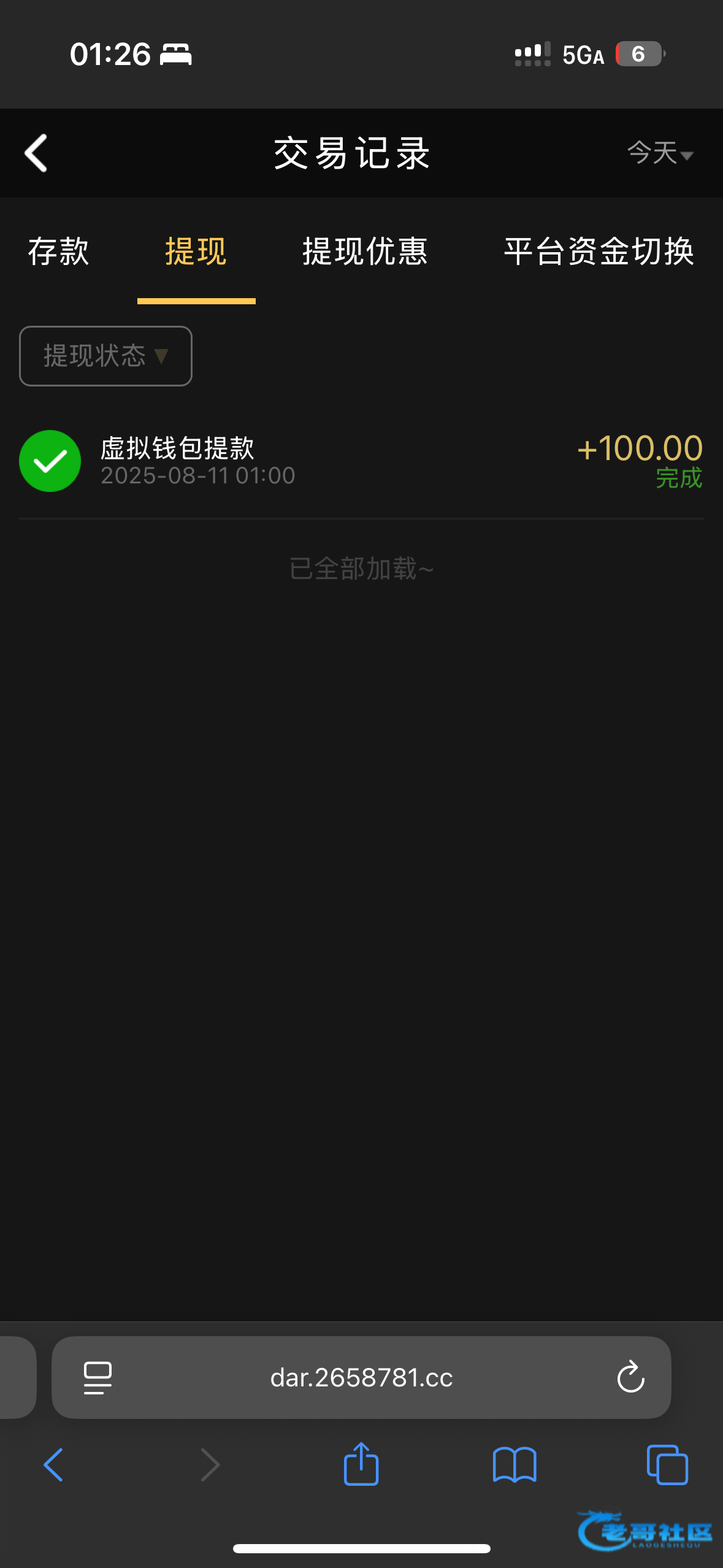Open browser bookmarks

(515, 1465)
